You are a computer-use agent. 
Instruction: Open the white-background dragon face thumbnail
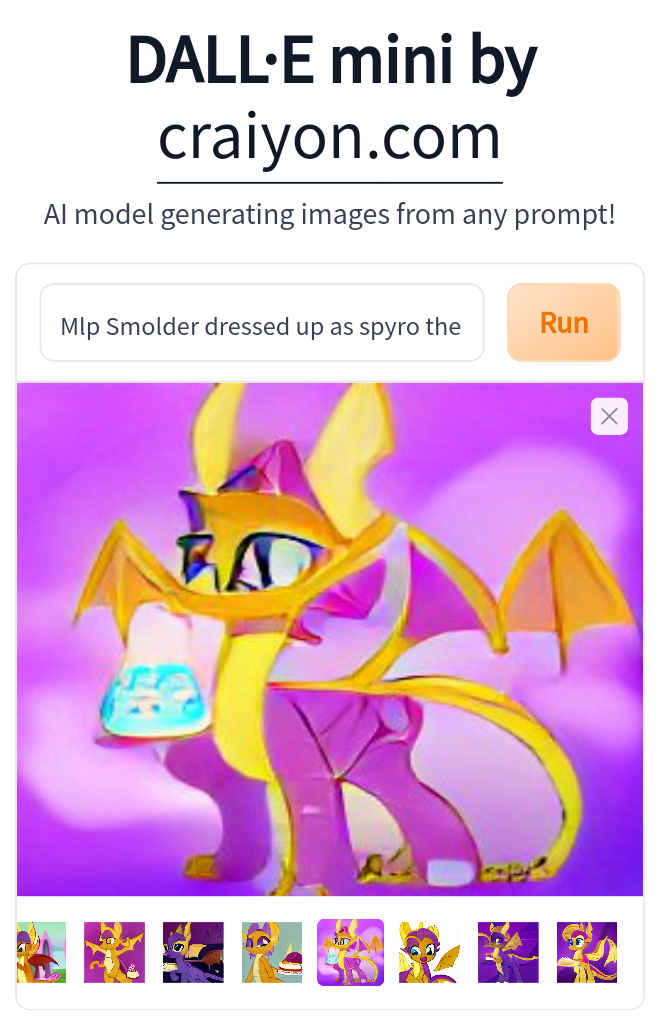[x=429, y=952]
